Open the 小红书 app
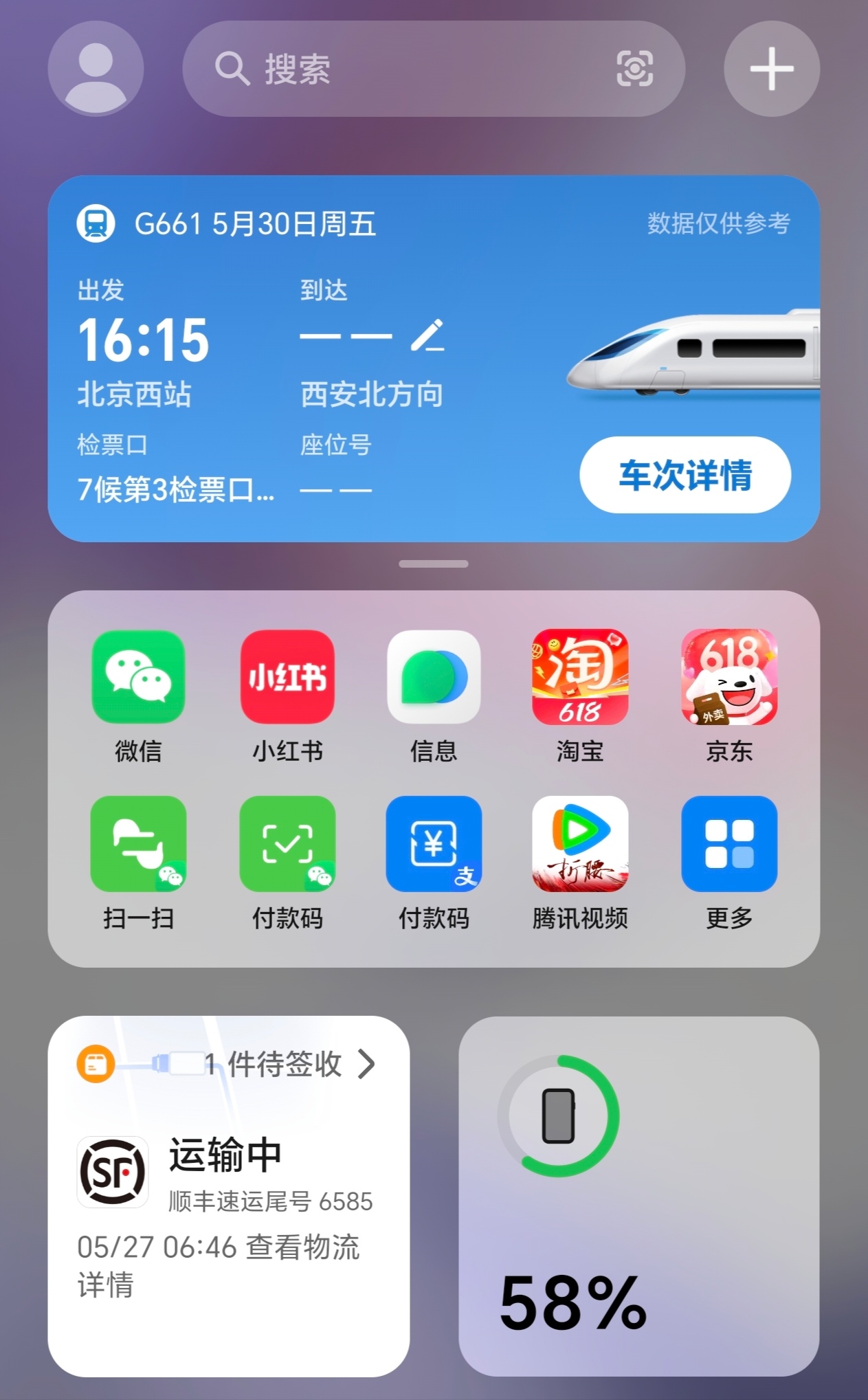 287,677
